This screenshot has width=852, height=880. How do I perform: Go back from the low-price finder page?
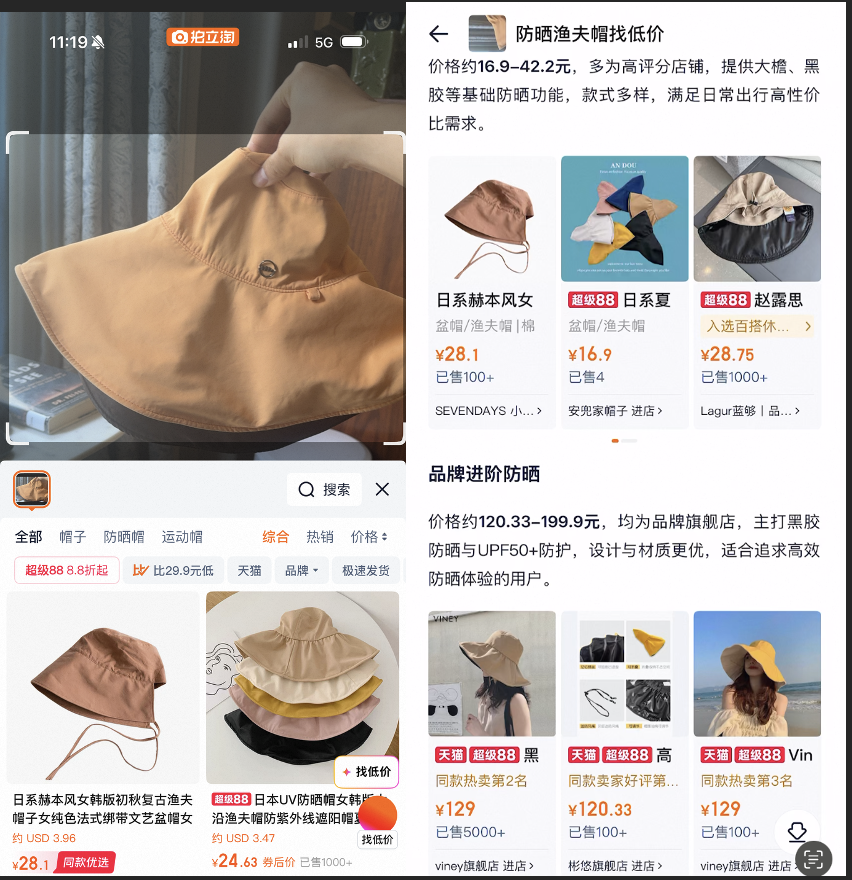438,34
